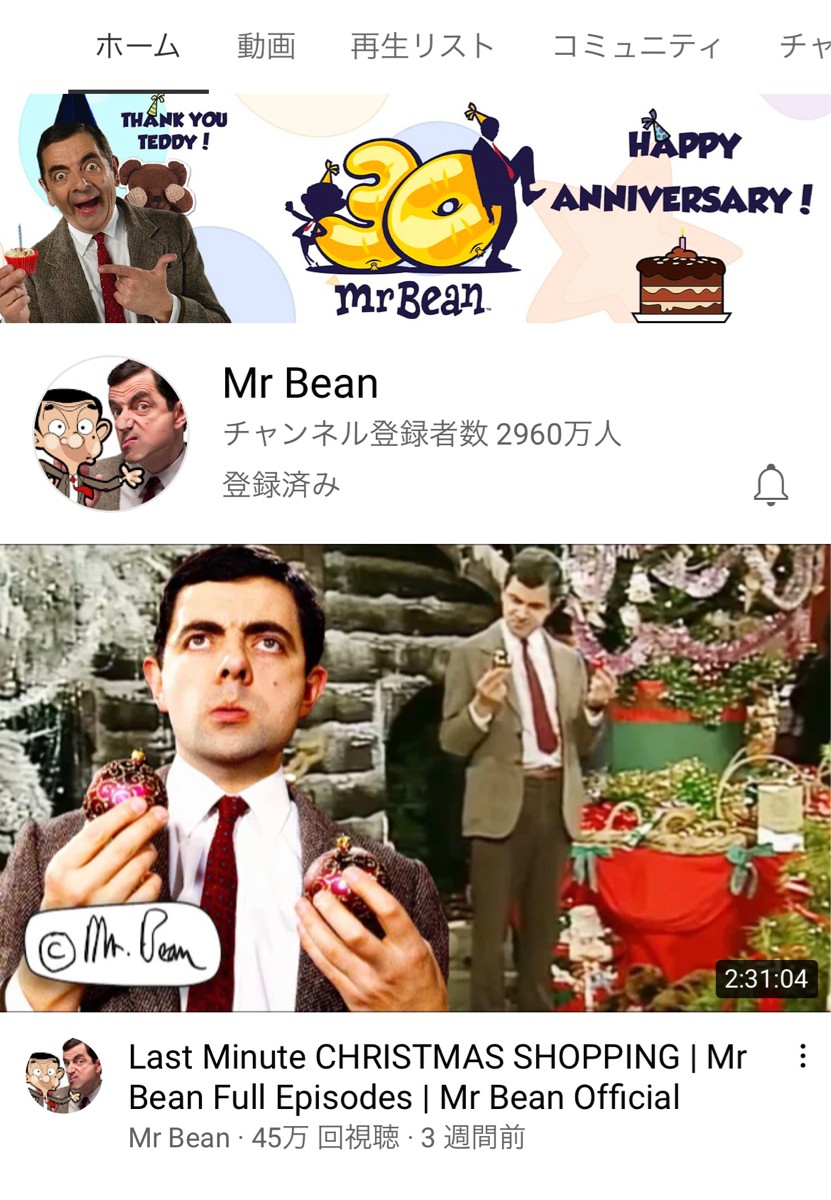Go to the ホーム tab

coord(137,46)
